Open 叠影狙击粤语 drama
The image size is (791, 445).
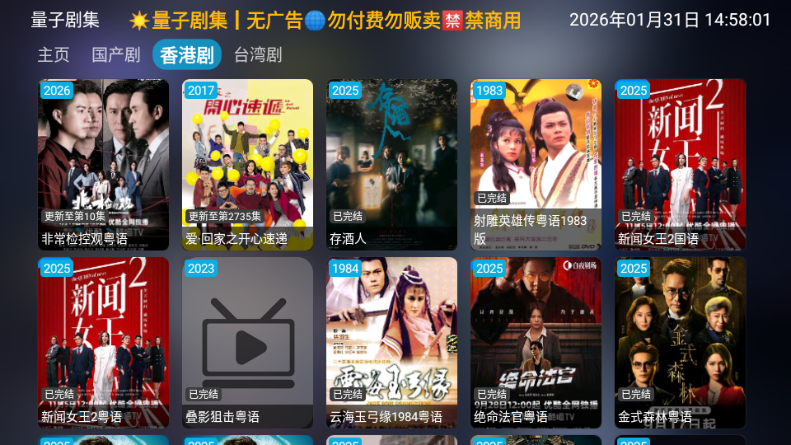click(x=248, y=342)
